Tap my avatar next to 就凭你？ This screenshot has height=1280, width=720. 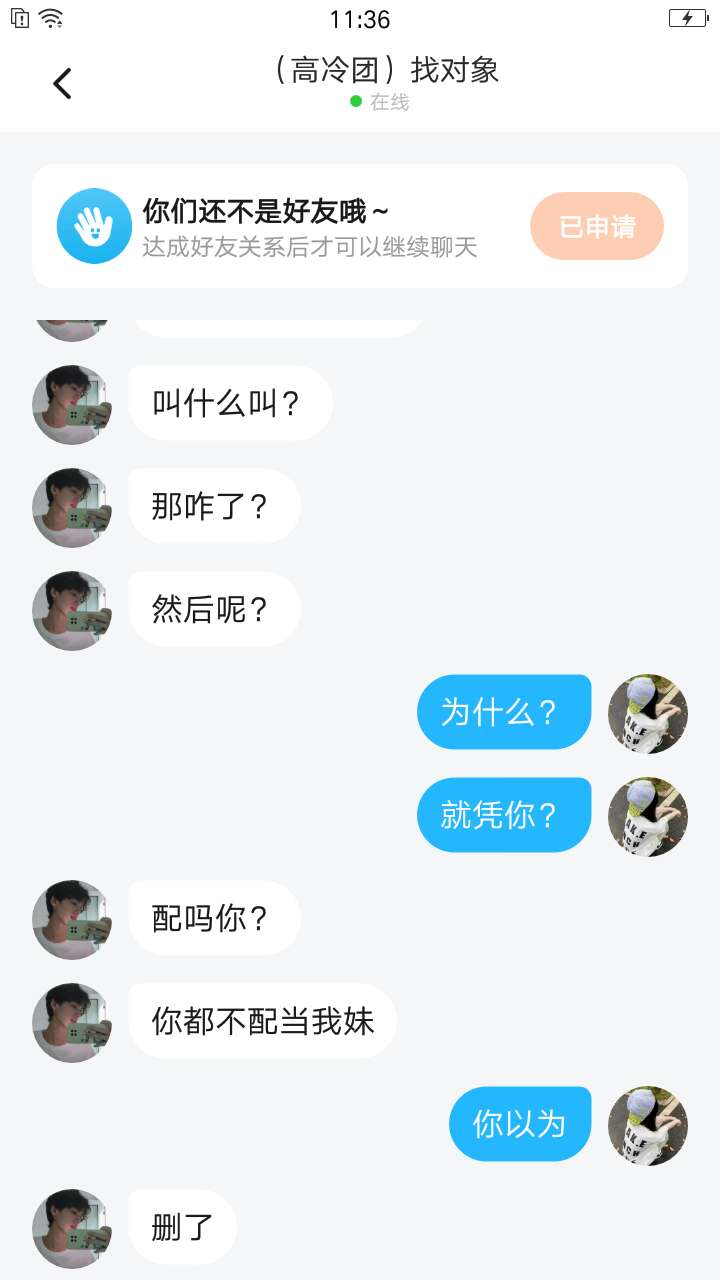click(x=648, y=816)
